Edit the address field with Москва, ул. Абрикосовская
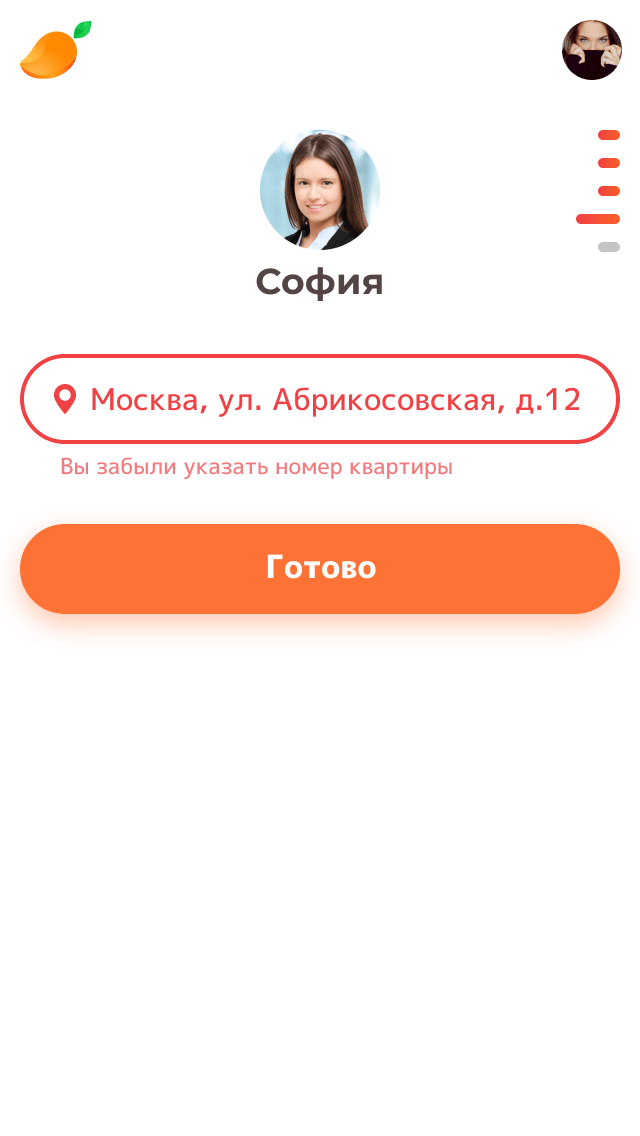Viewport: 640px width, 1136px height. click(x=320, y=399)
